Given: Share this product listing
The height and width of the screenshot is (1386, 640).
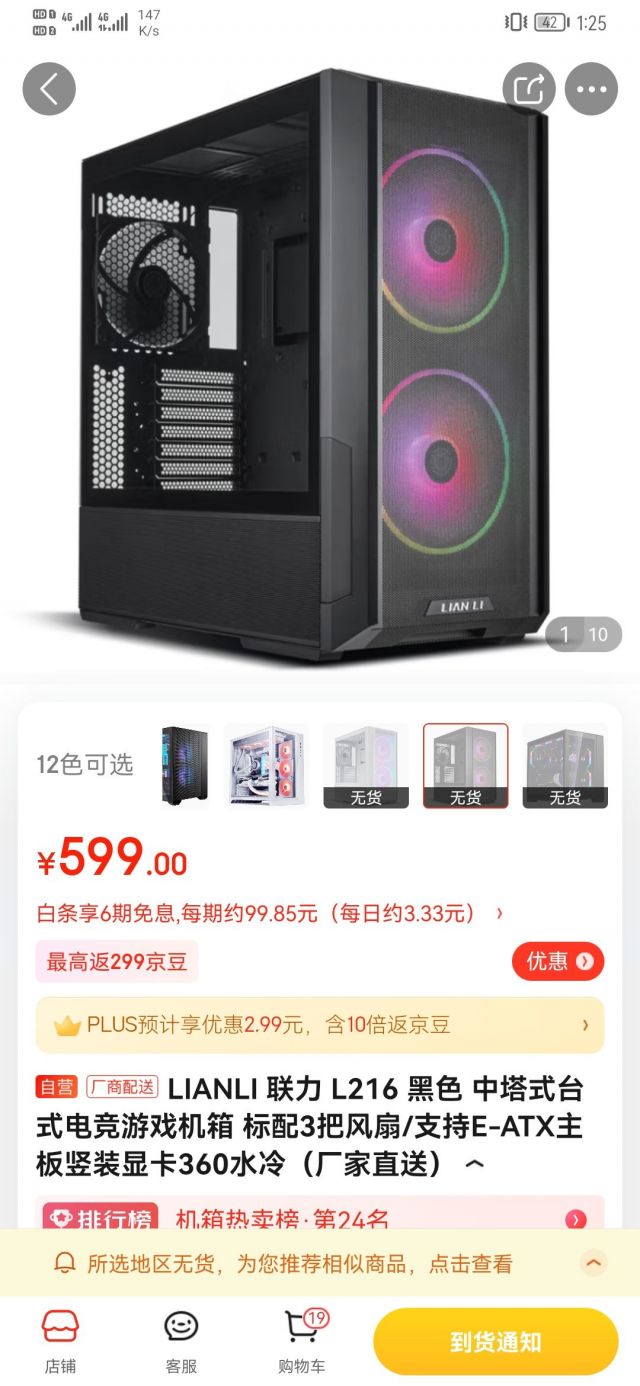Looking at the screenshot, I should click(529, 89).
